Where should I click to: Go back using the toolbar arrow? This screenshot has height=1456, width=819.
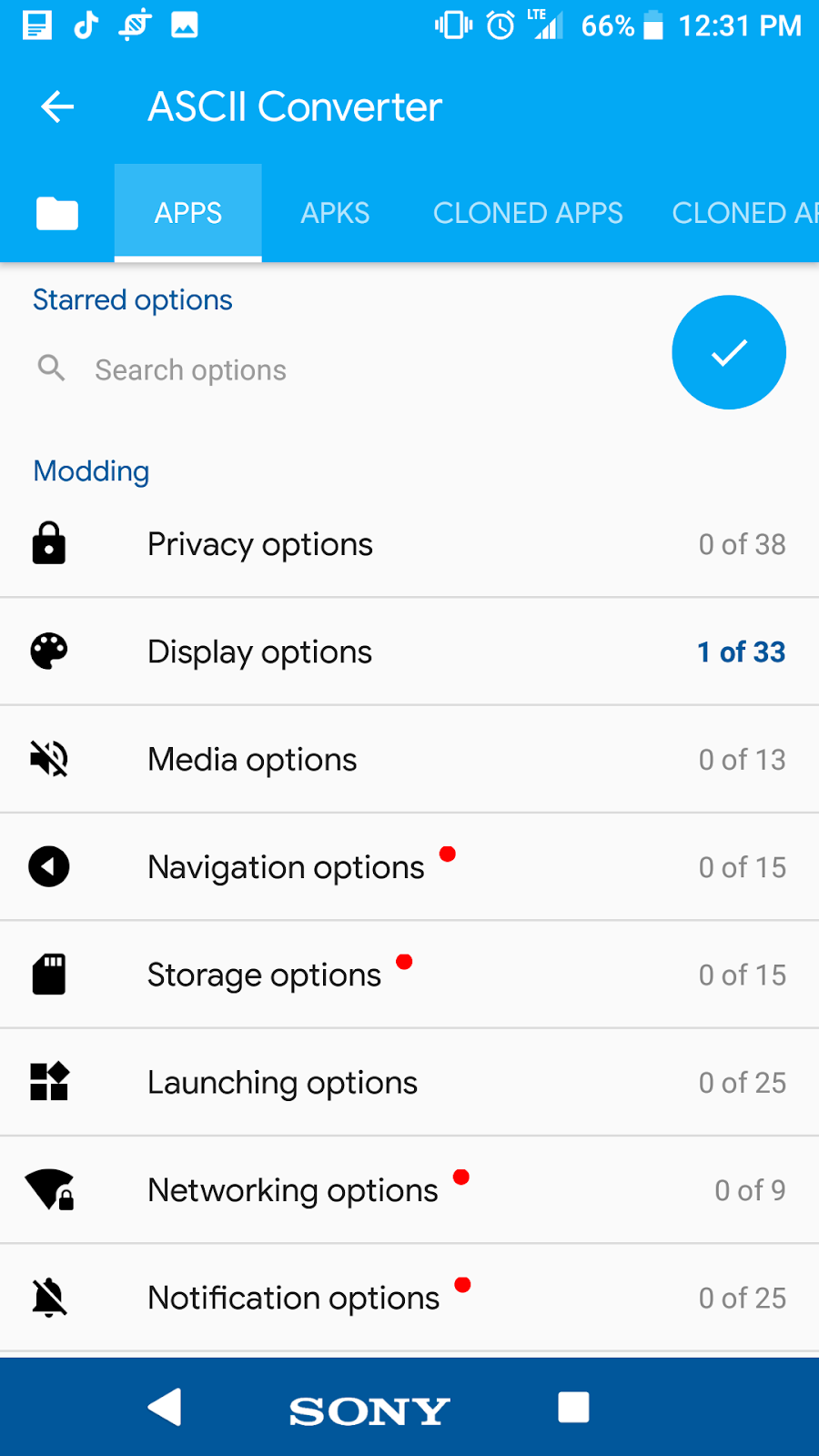(56, 106)
